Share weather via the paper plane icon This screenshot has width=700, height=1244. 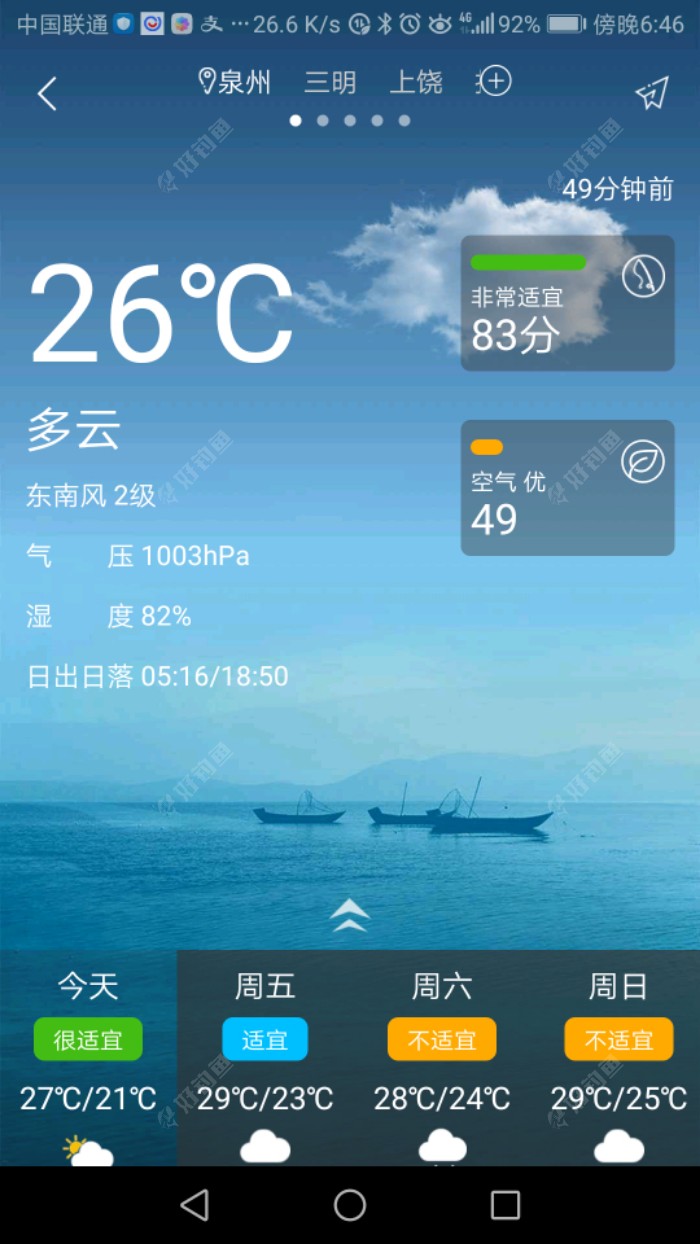click(x=651, y=94)
